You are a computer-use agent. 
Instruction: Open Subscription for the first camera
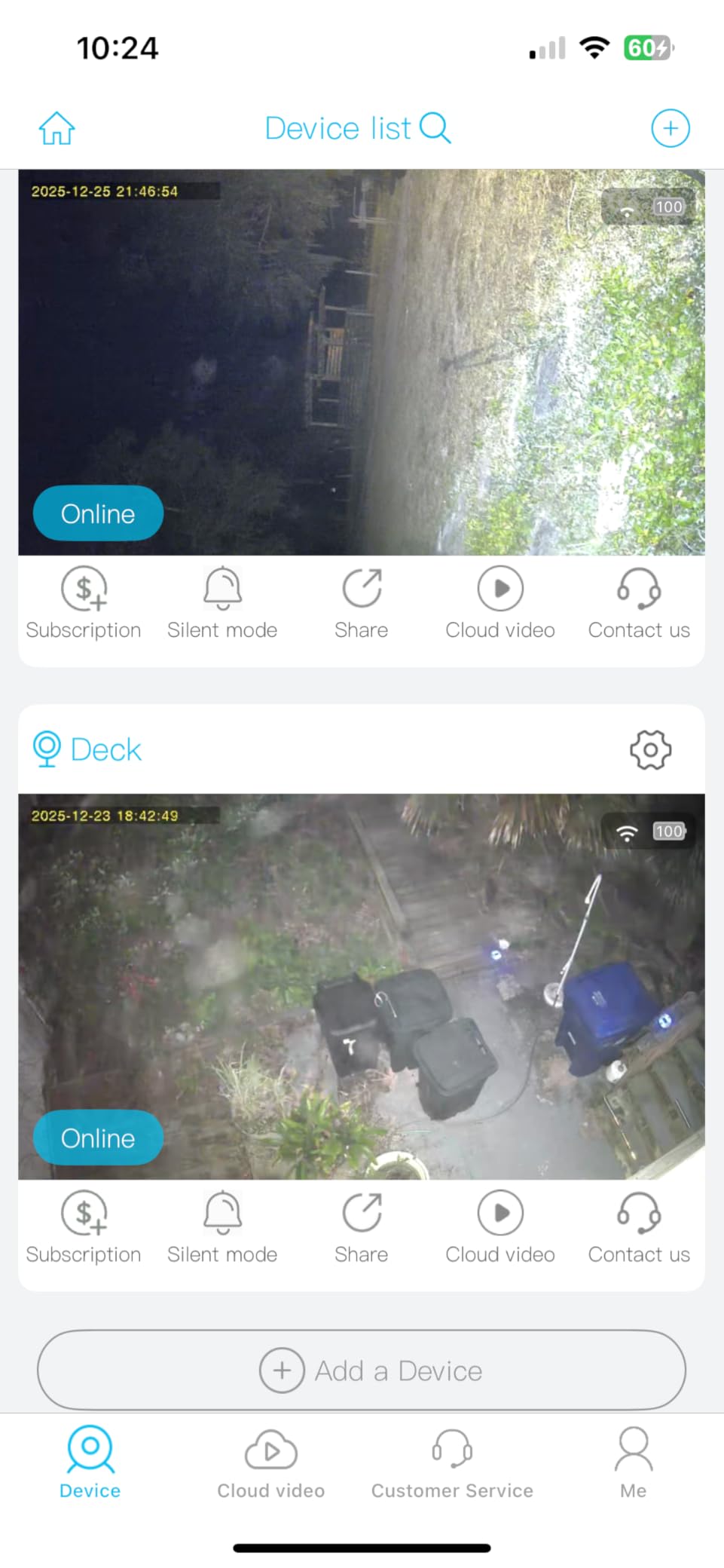click(83, 603)
